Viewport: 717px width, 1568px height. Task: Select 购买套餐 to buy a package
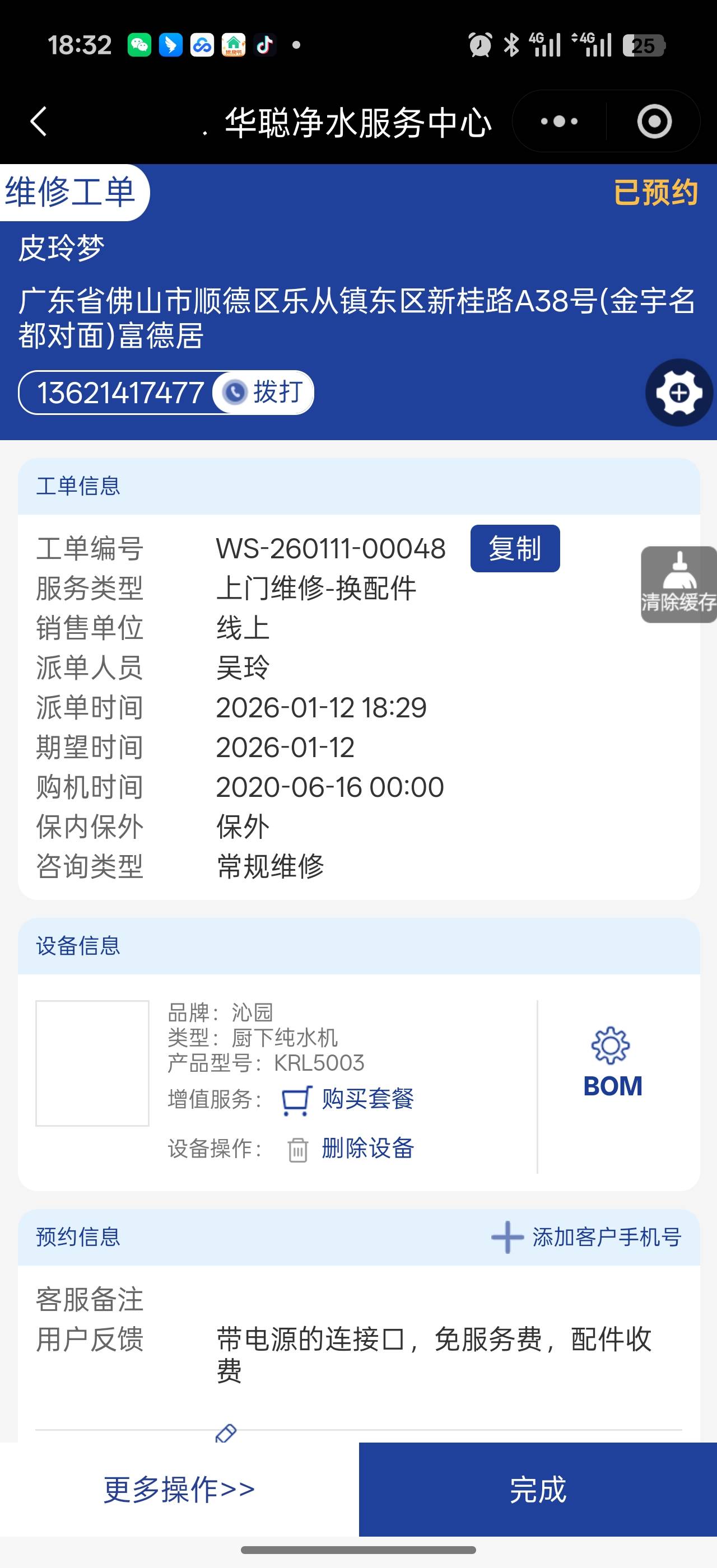pos(348,1099)
